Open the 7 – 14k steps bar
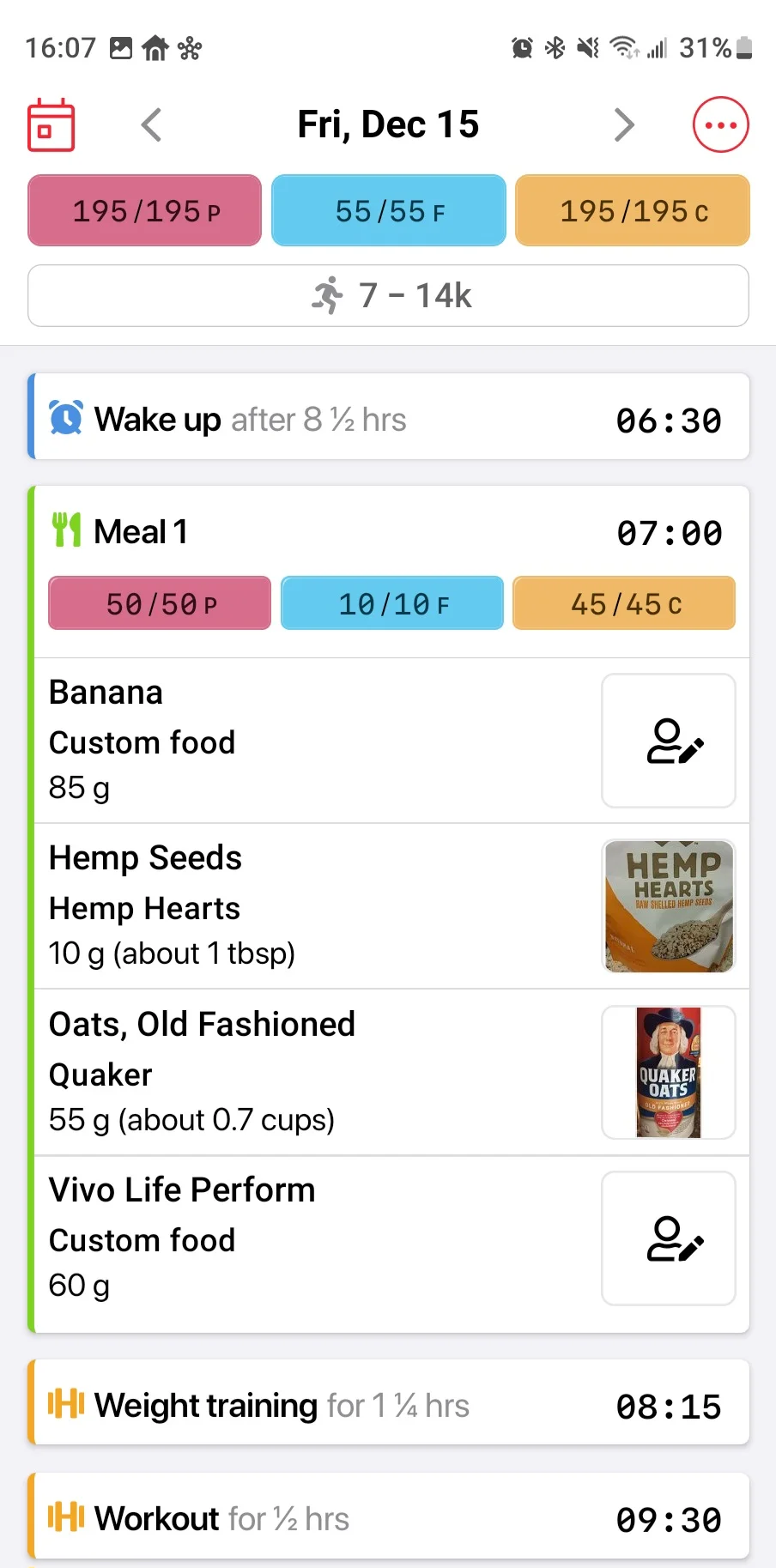 [x=388, y=295]
